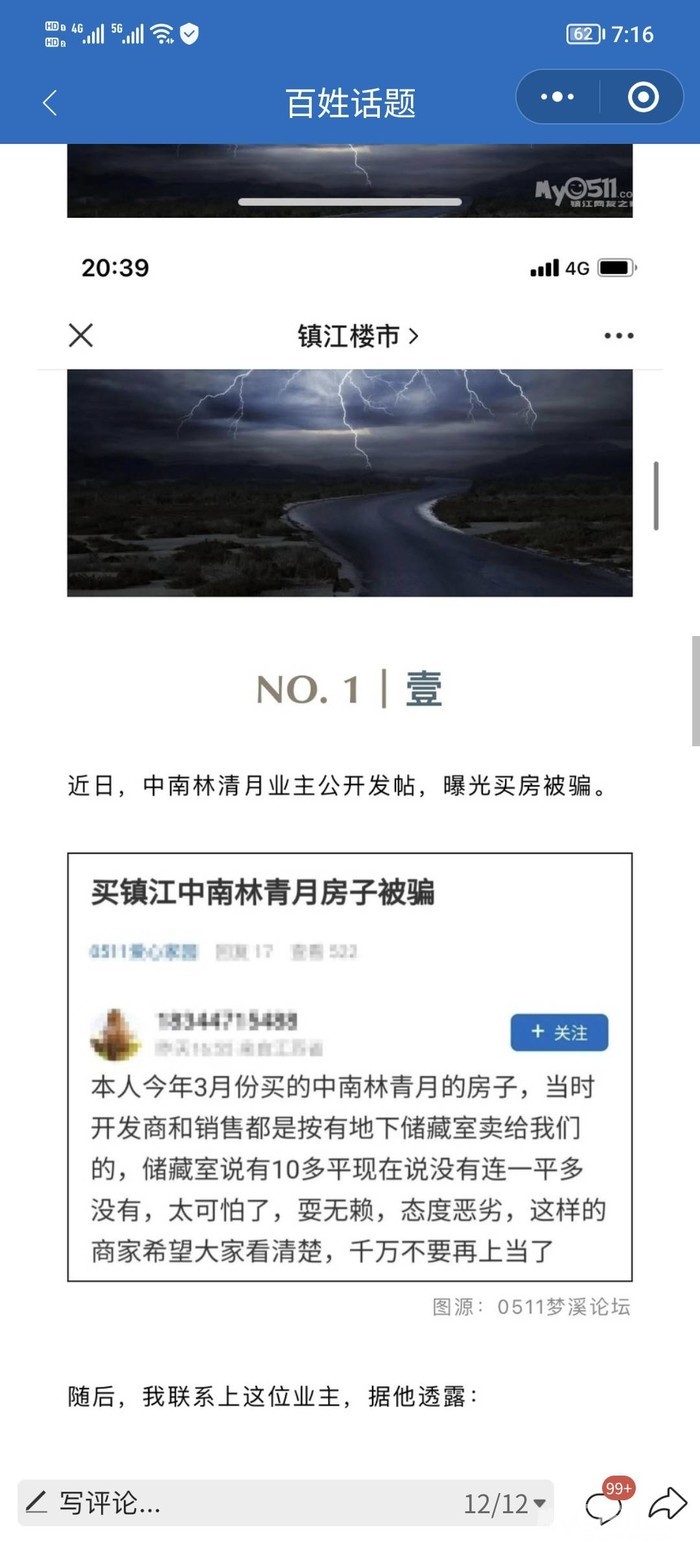700x1556 pixels.
Task: Open the mini program more options menu
Action: tap(557, 97)
